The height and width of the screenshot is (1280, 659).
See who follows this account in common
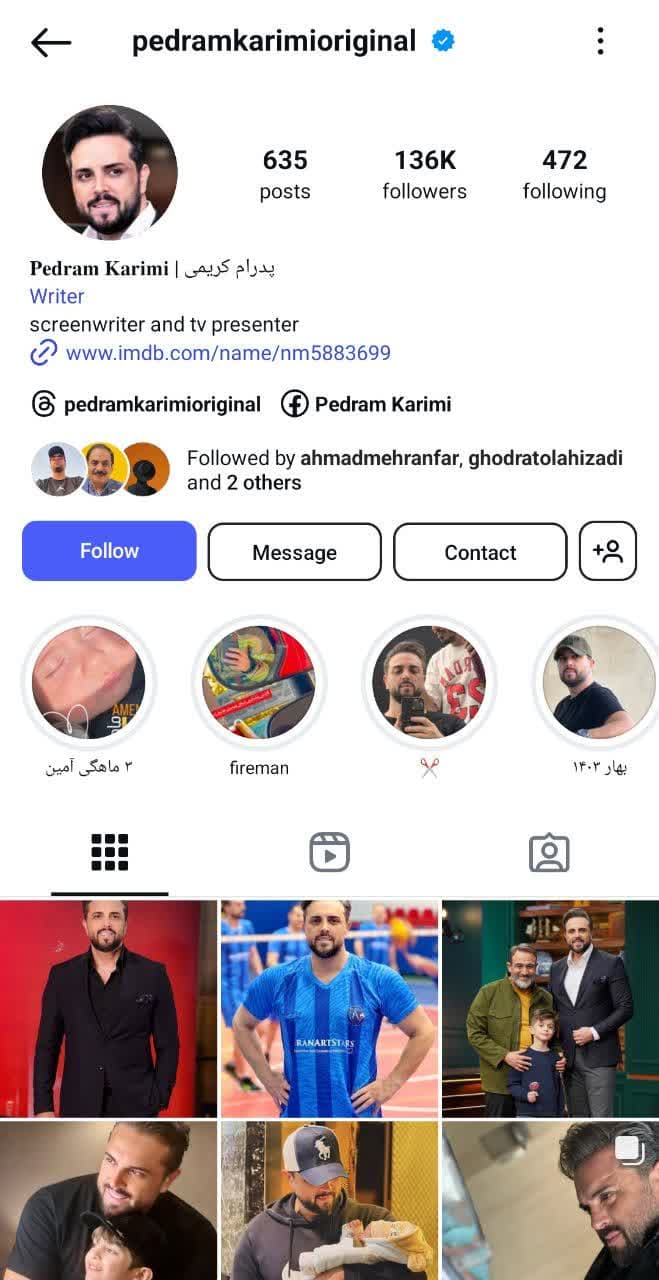pos(404,470)
